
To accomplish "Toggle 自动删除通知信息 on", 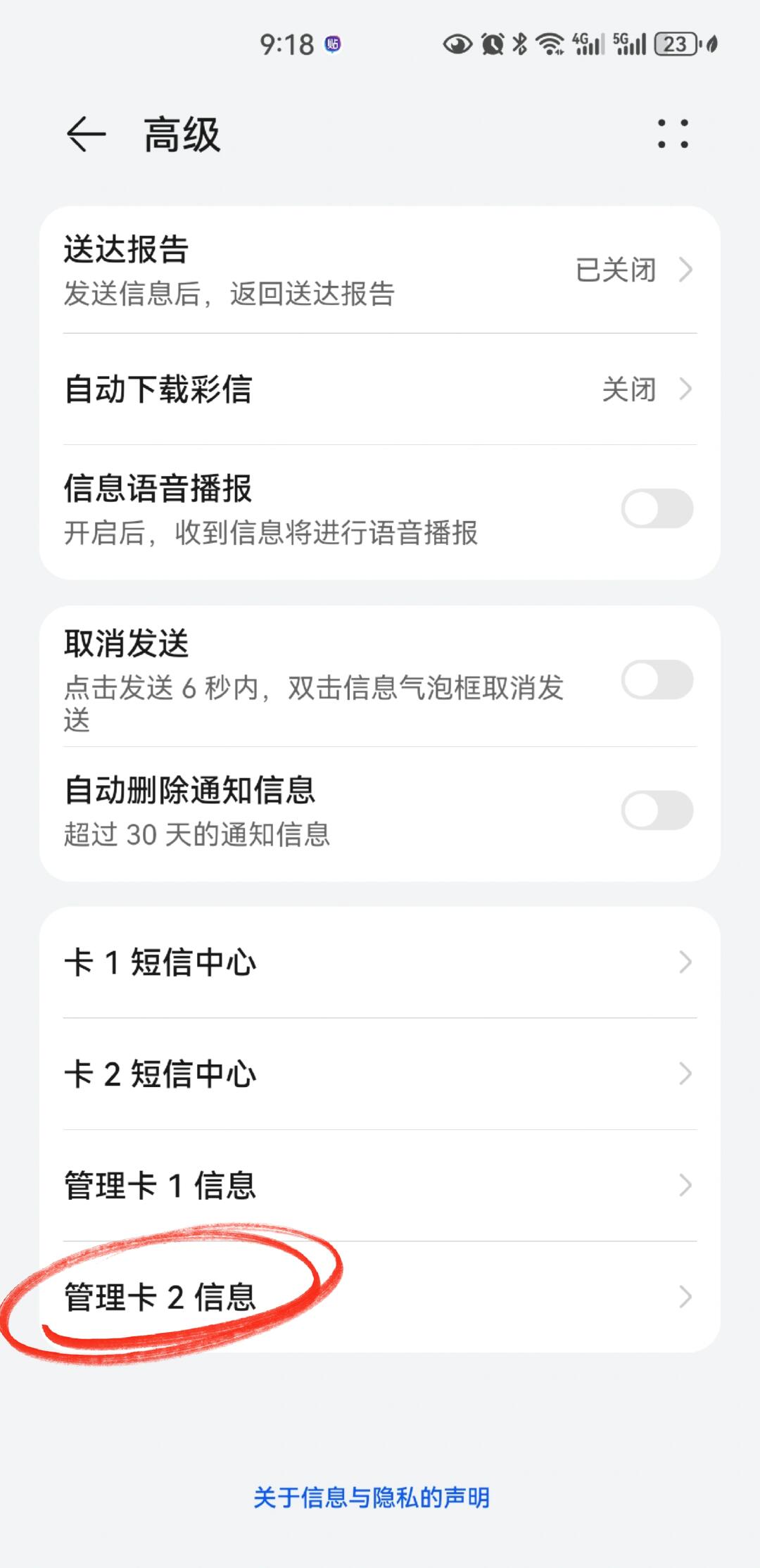I will 657,810.
